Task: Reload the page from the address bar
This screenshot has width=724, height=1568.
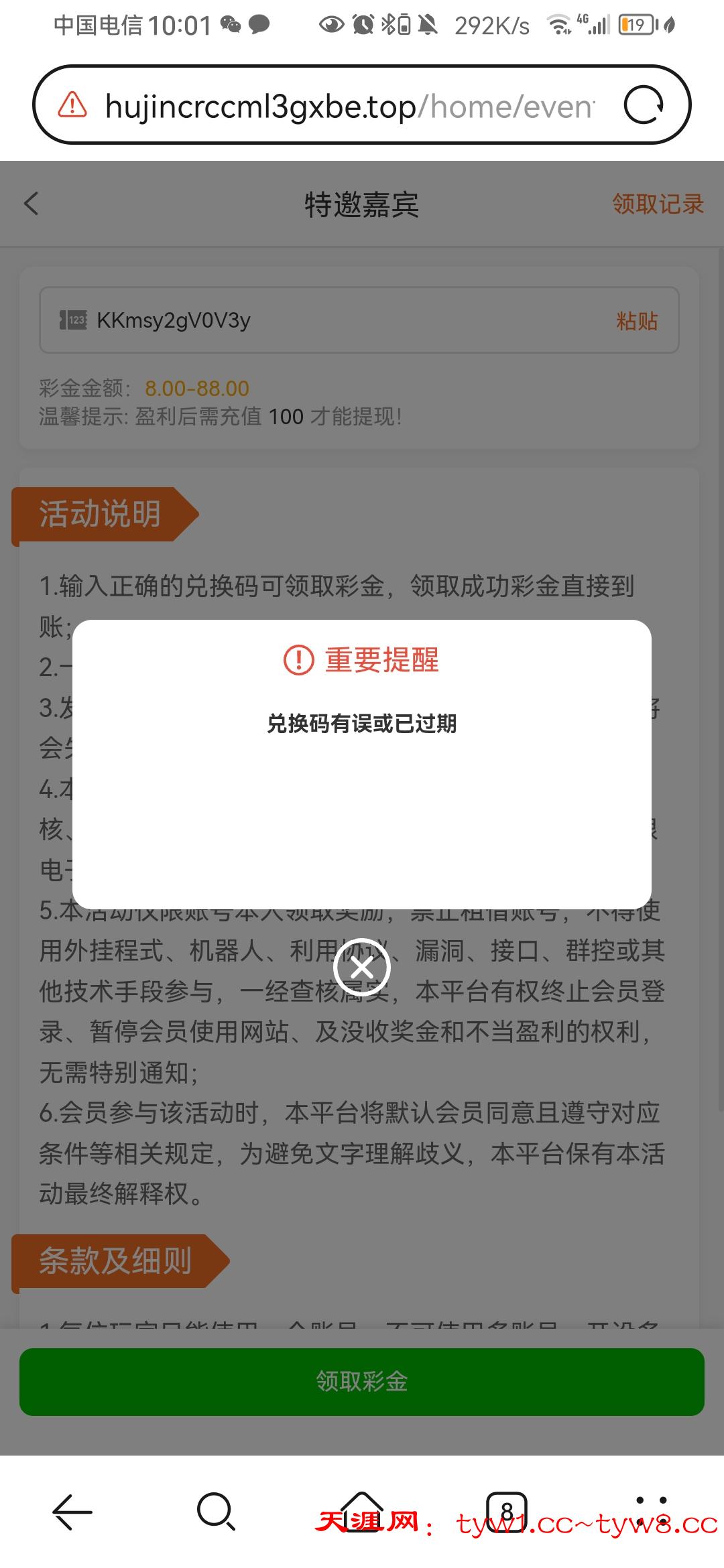Action: pos(644,105)
